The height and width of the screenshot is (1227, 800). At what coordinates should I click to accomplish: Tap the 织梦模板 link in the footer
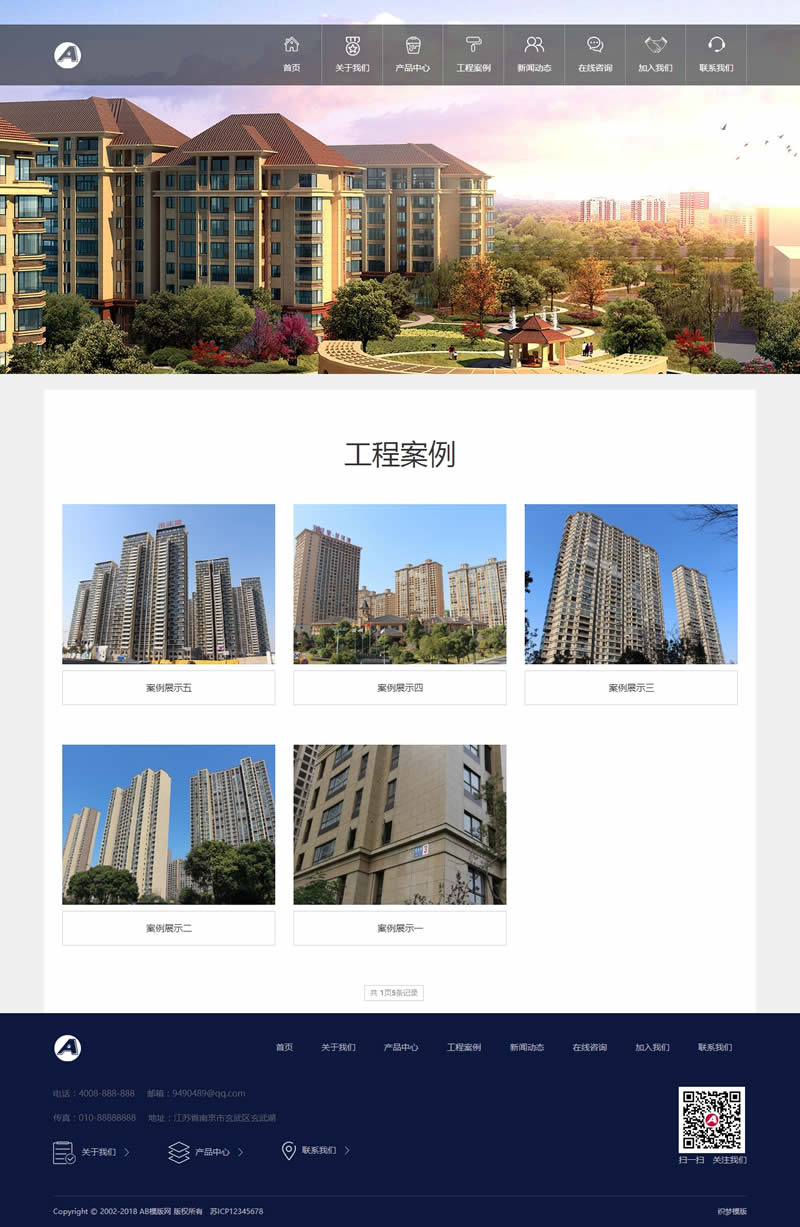(x=732, y=1211)
